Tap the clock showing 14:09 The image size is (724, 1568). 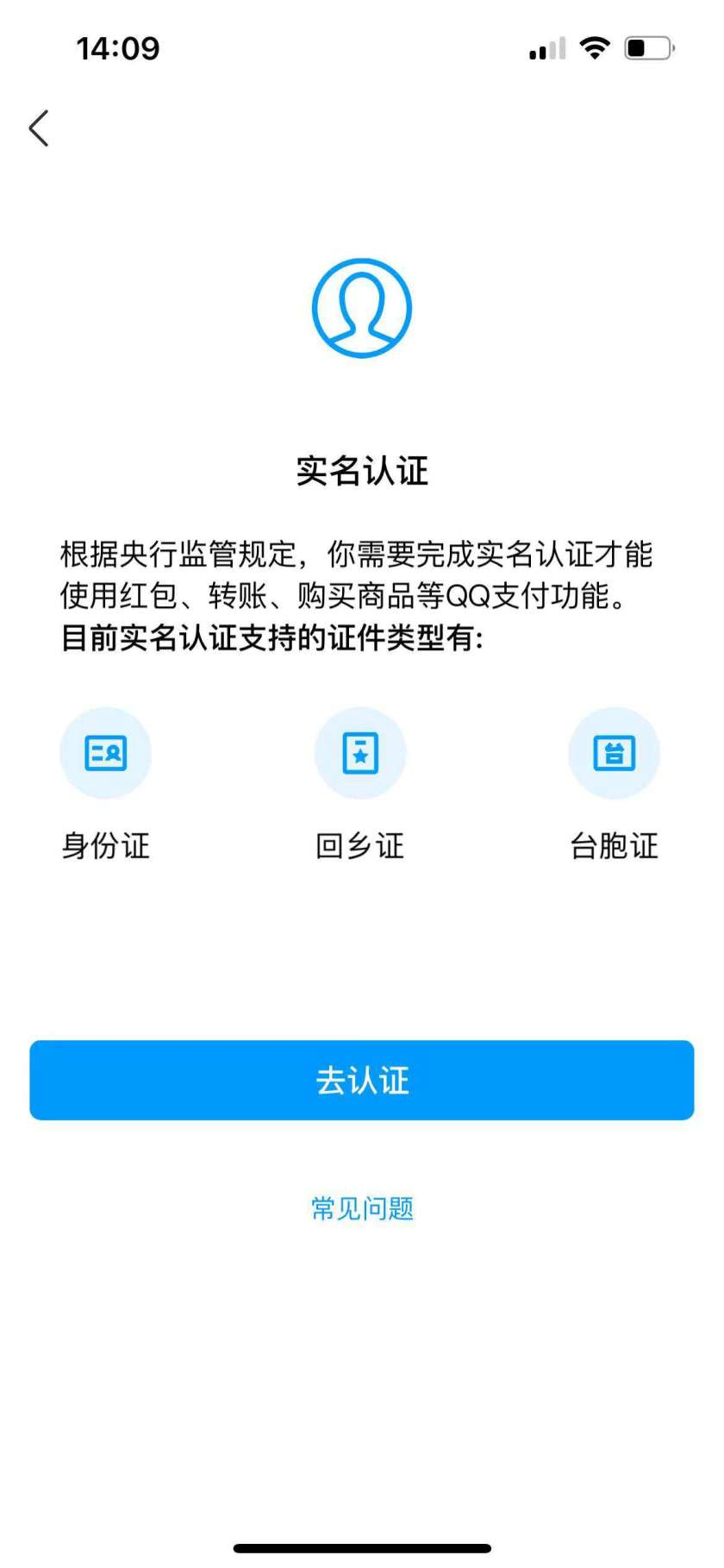pyautogui.click(x=117, y=49)
